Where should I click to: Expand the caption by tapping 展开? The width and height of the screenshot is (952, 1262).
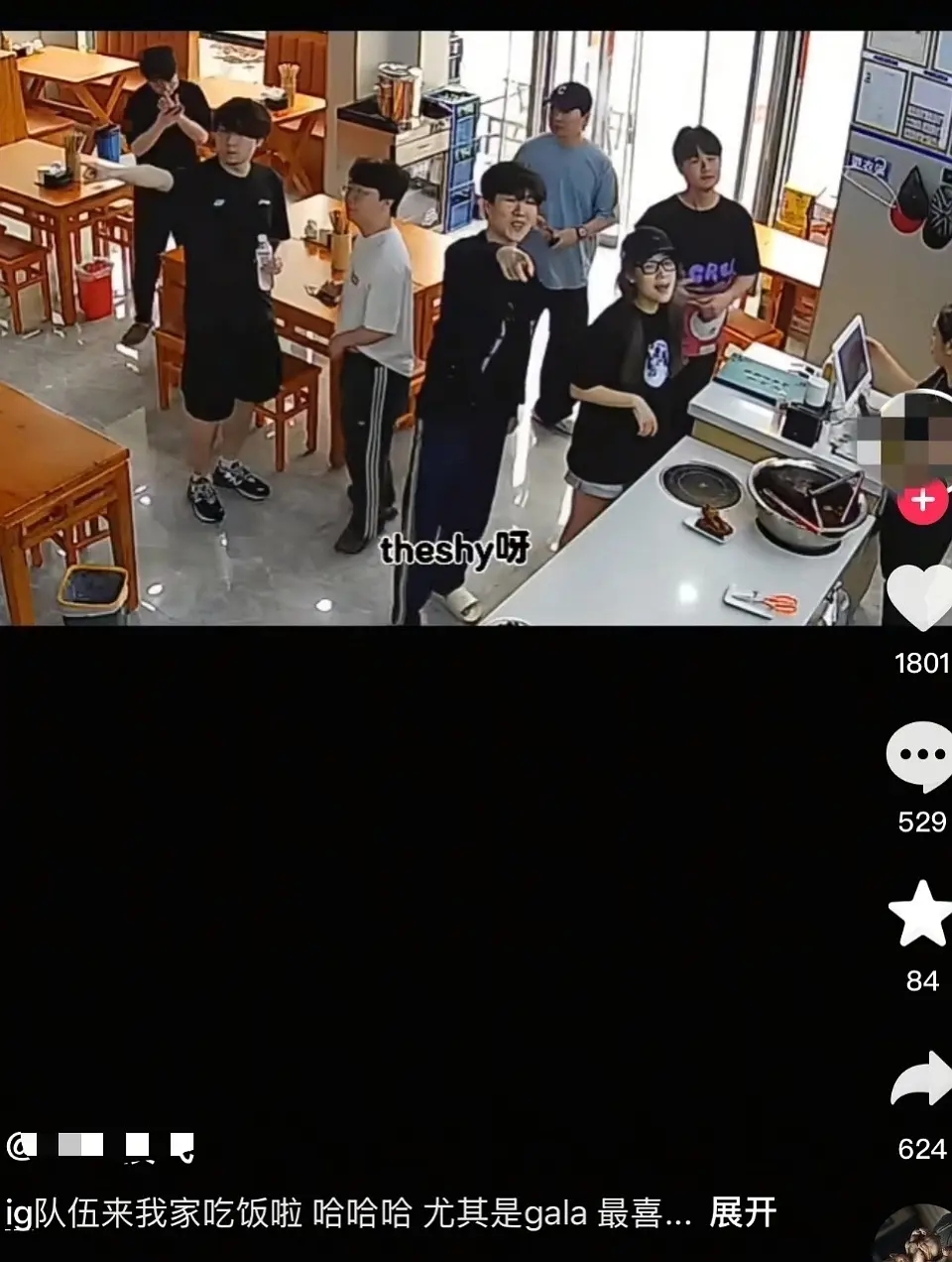tap(742, 1212)
